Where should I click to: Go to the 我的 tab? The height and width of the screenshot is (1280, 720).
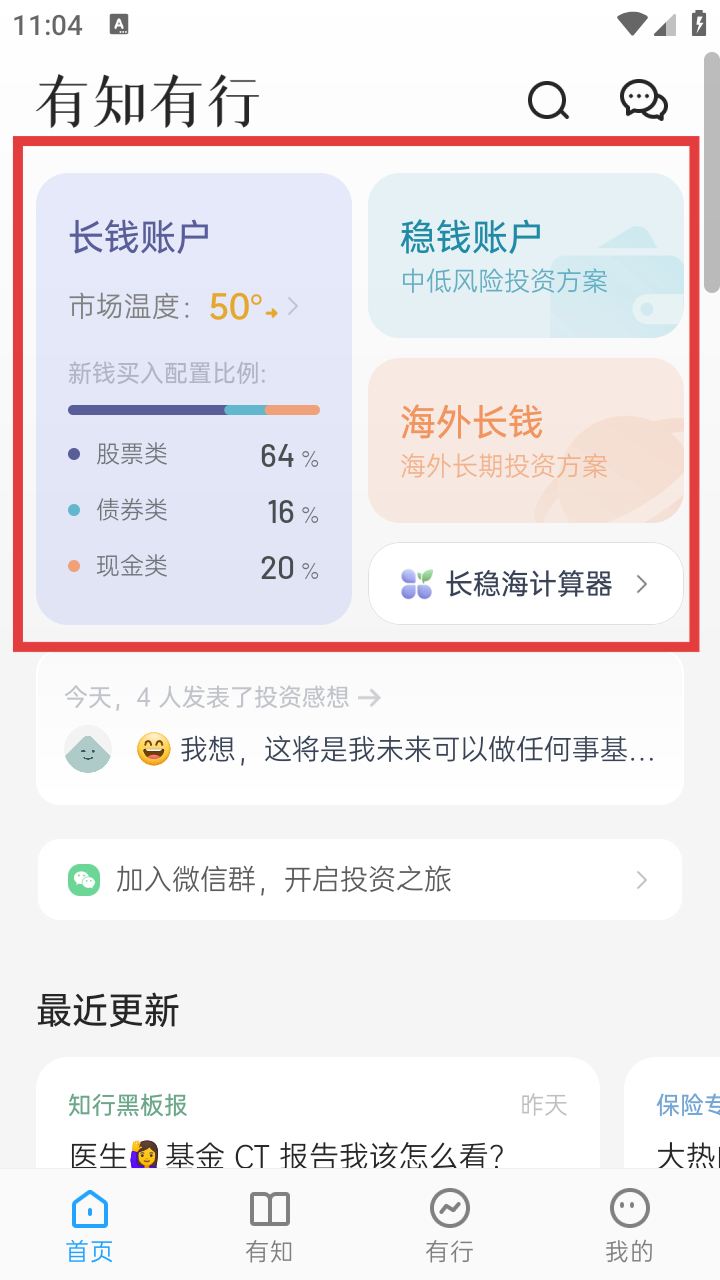630,1225
